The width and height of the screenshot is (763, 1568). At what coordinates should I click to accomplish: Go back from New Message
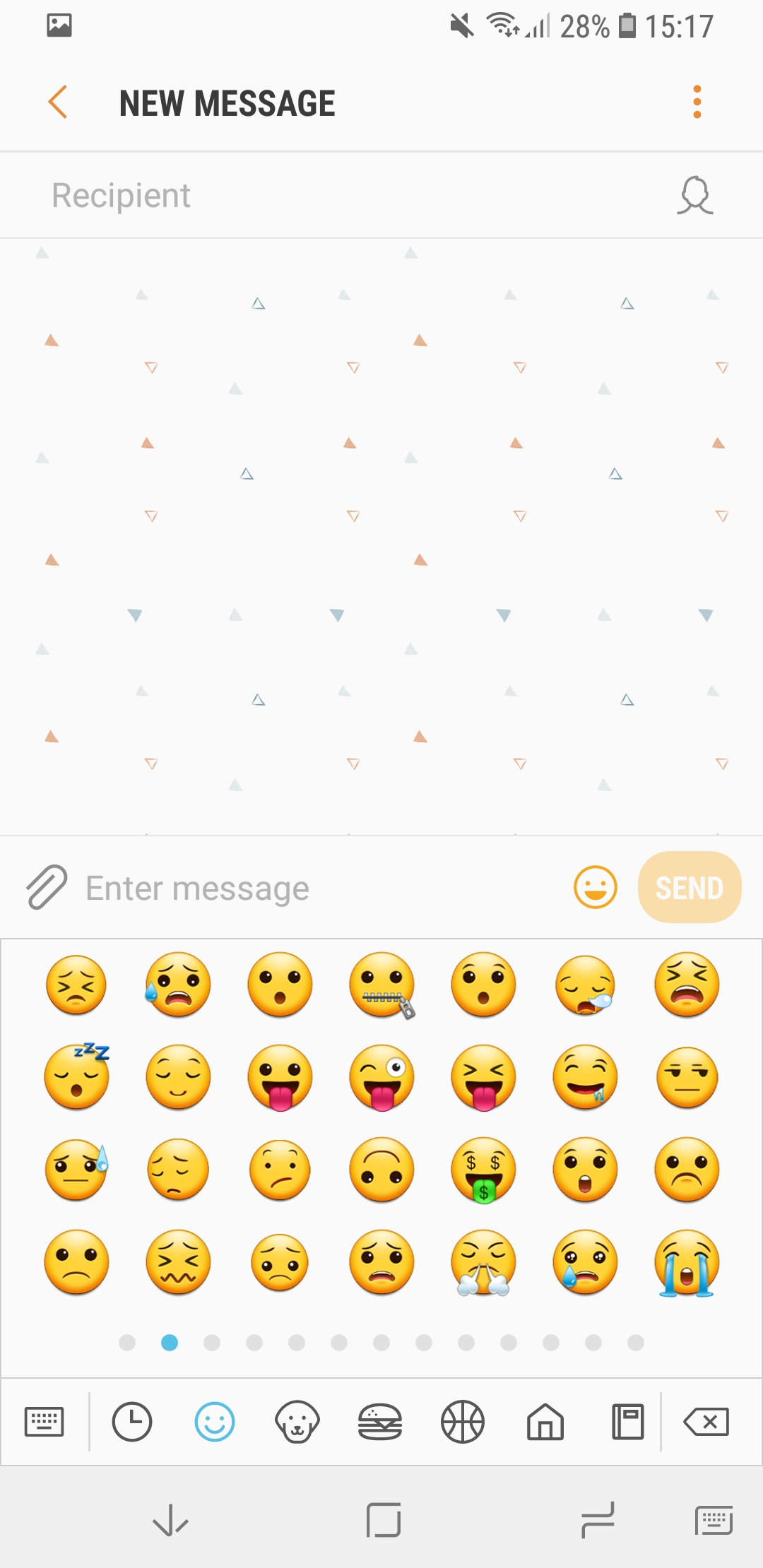click(x=58, y=102)
